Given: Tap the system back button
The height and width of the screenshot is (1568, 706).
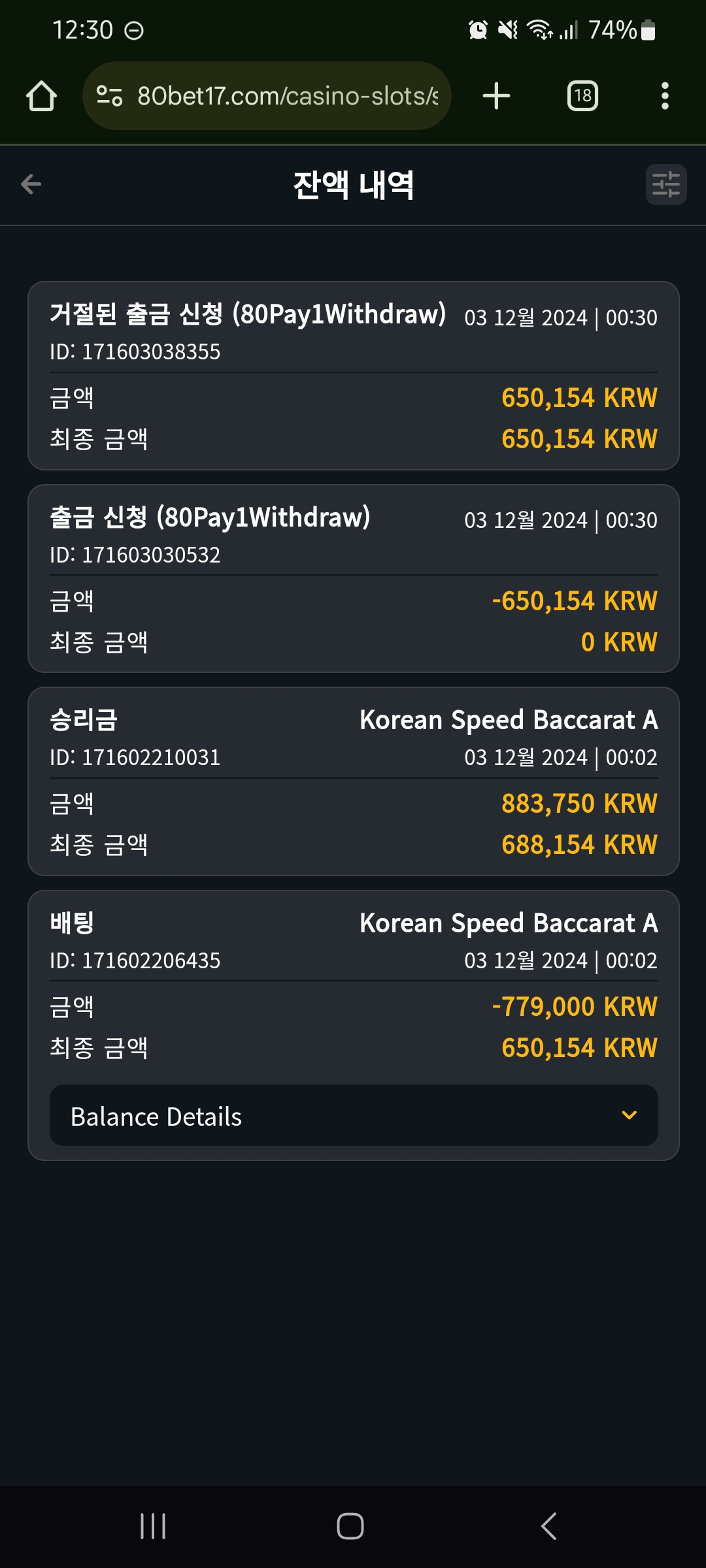Looking at the screenshot, I should pos(549,1526).
